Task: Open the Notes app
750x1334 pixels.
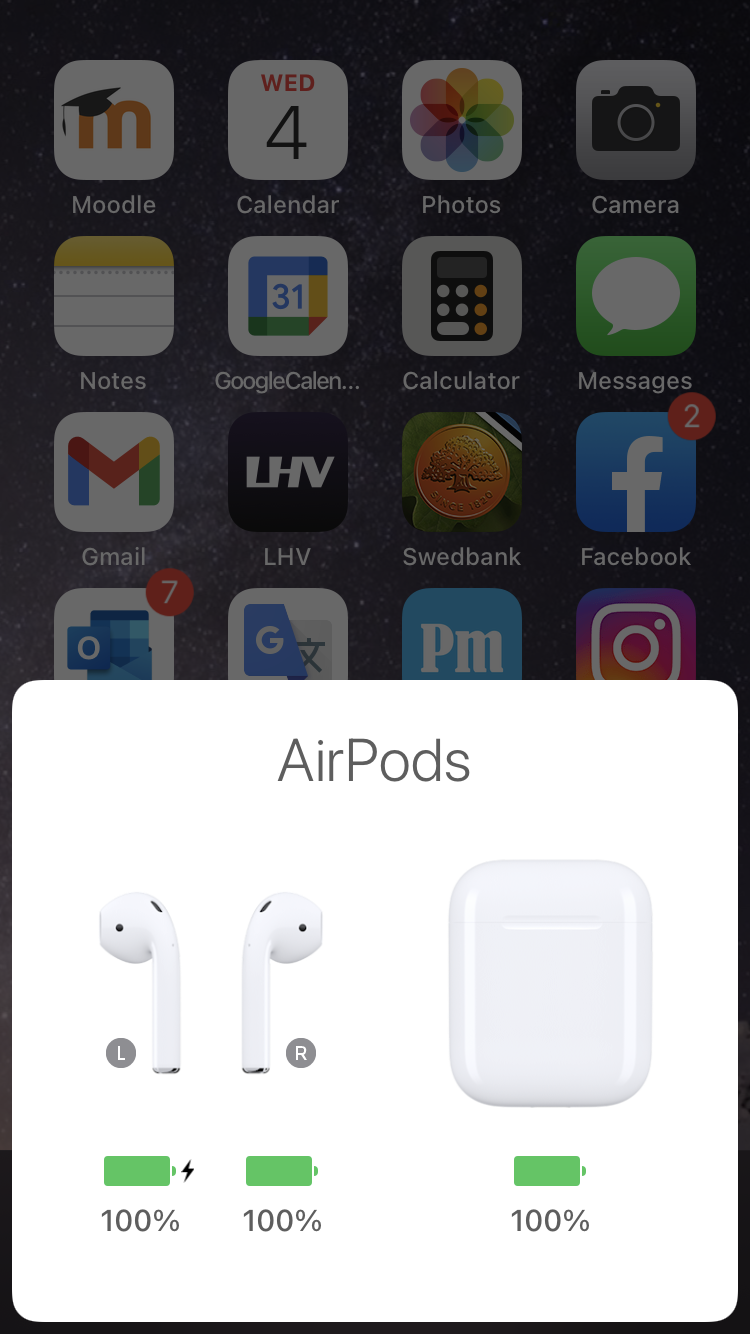Action: [114, 296]
